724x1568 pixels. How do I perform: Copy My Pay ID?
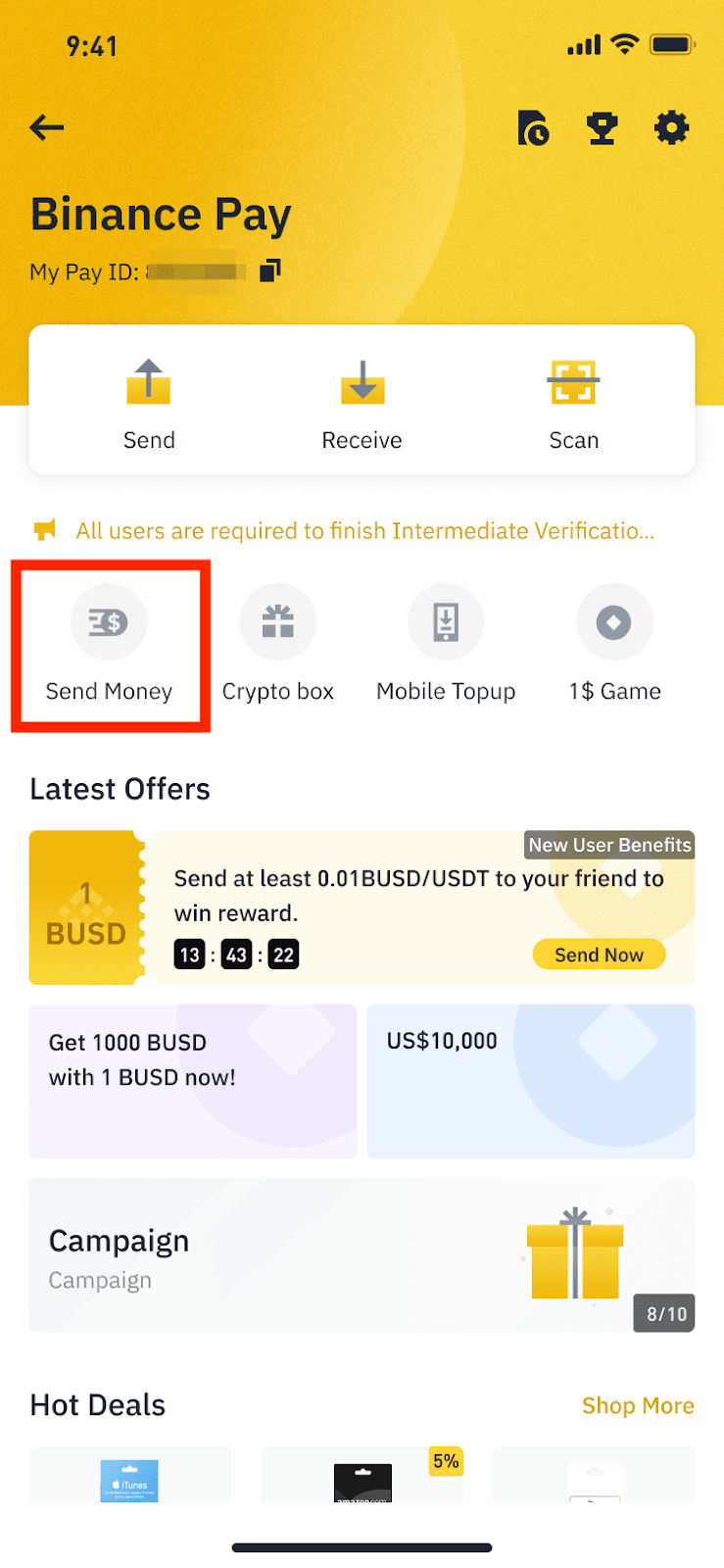(x=270, y=270)
